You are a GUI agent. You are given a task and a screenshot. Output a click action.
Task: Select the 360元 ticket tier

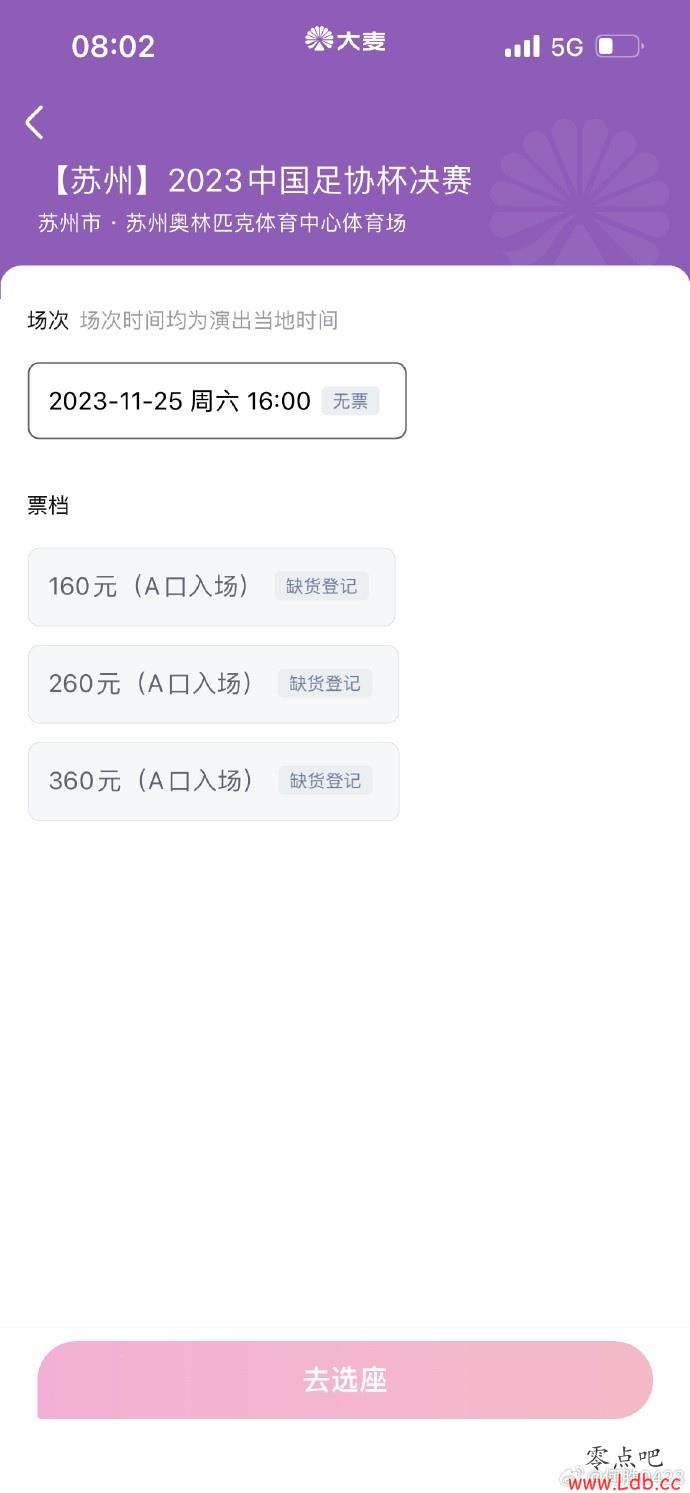(213, 781)
